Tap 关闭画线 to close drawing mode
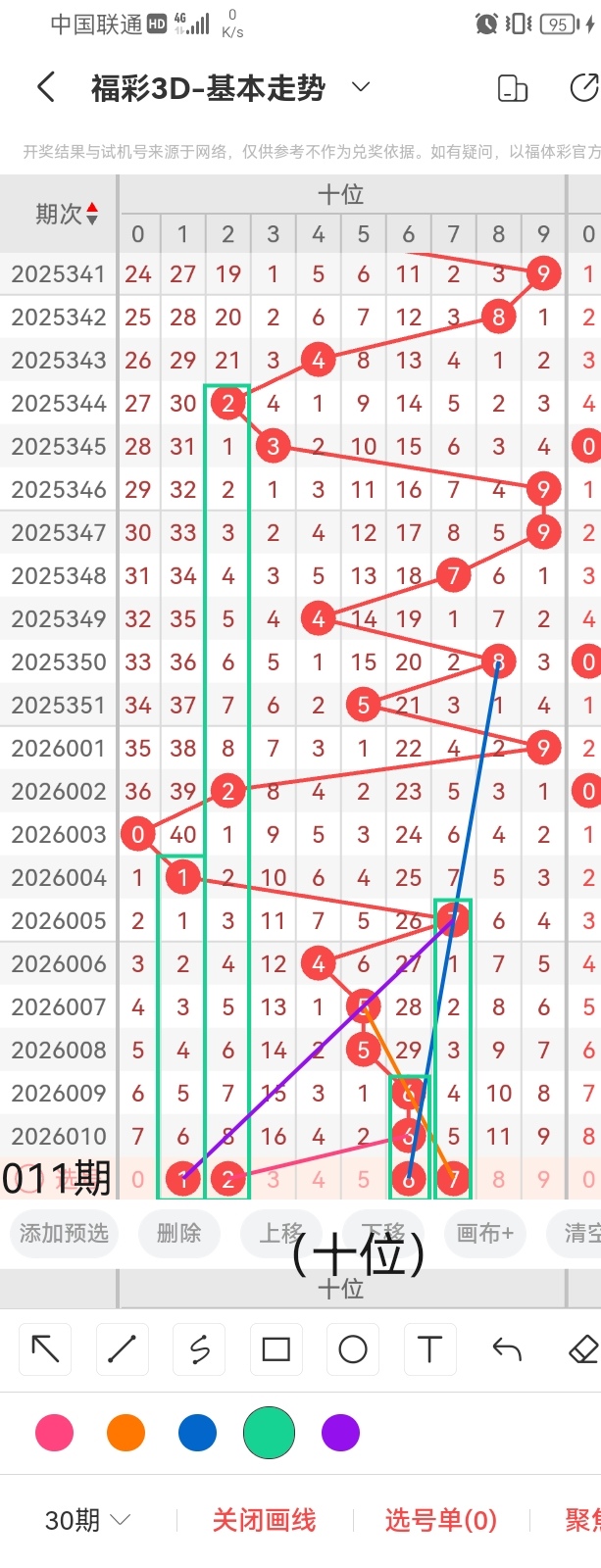 (x=264, y=1520)
